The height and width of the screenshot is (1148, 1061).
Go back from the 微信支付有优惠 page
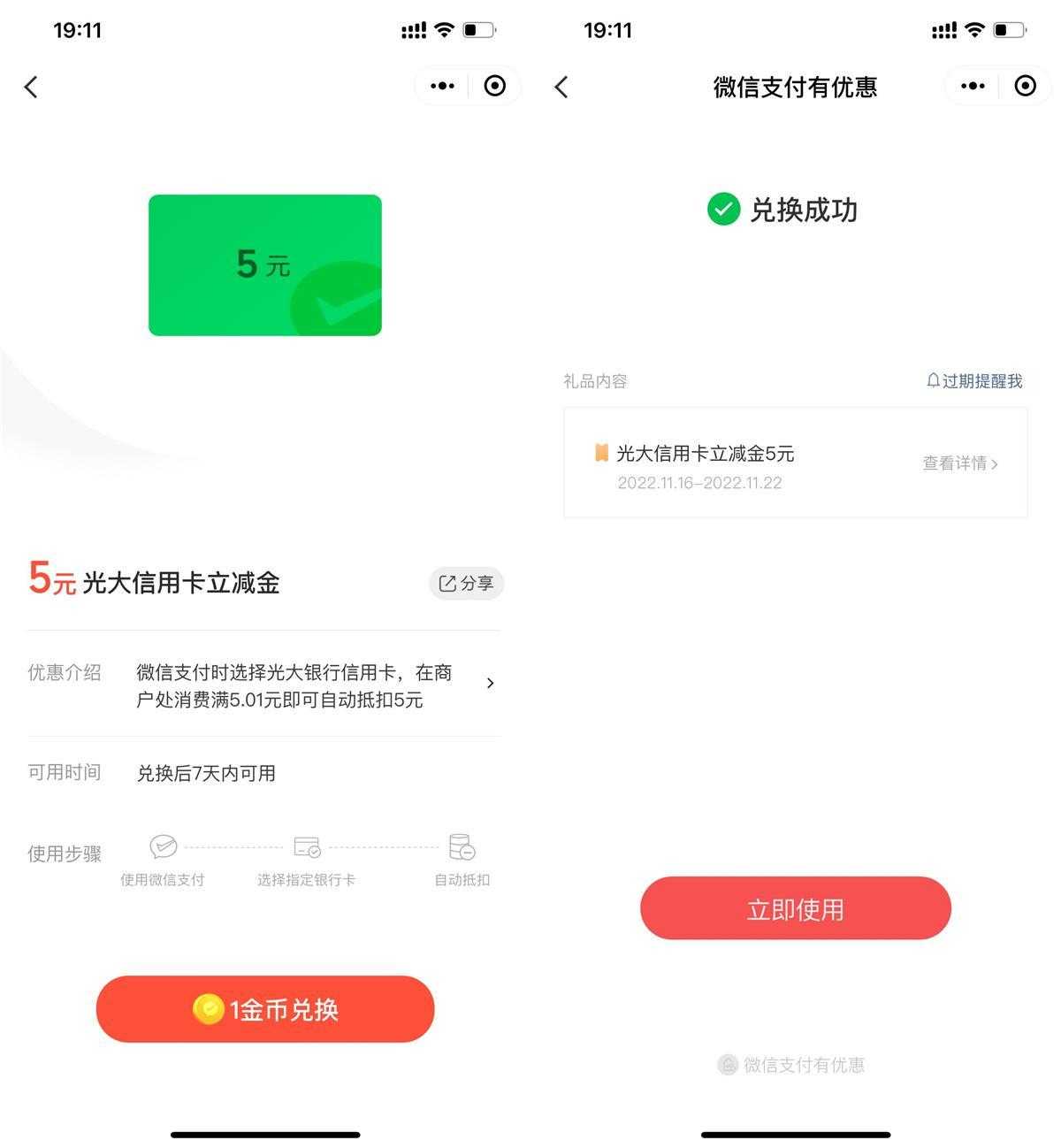click(x=561, y=87)
